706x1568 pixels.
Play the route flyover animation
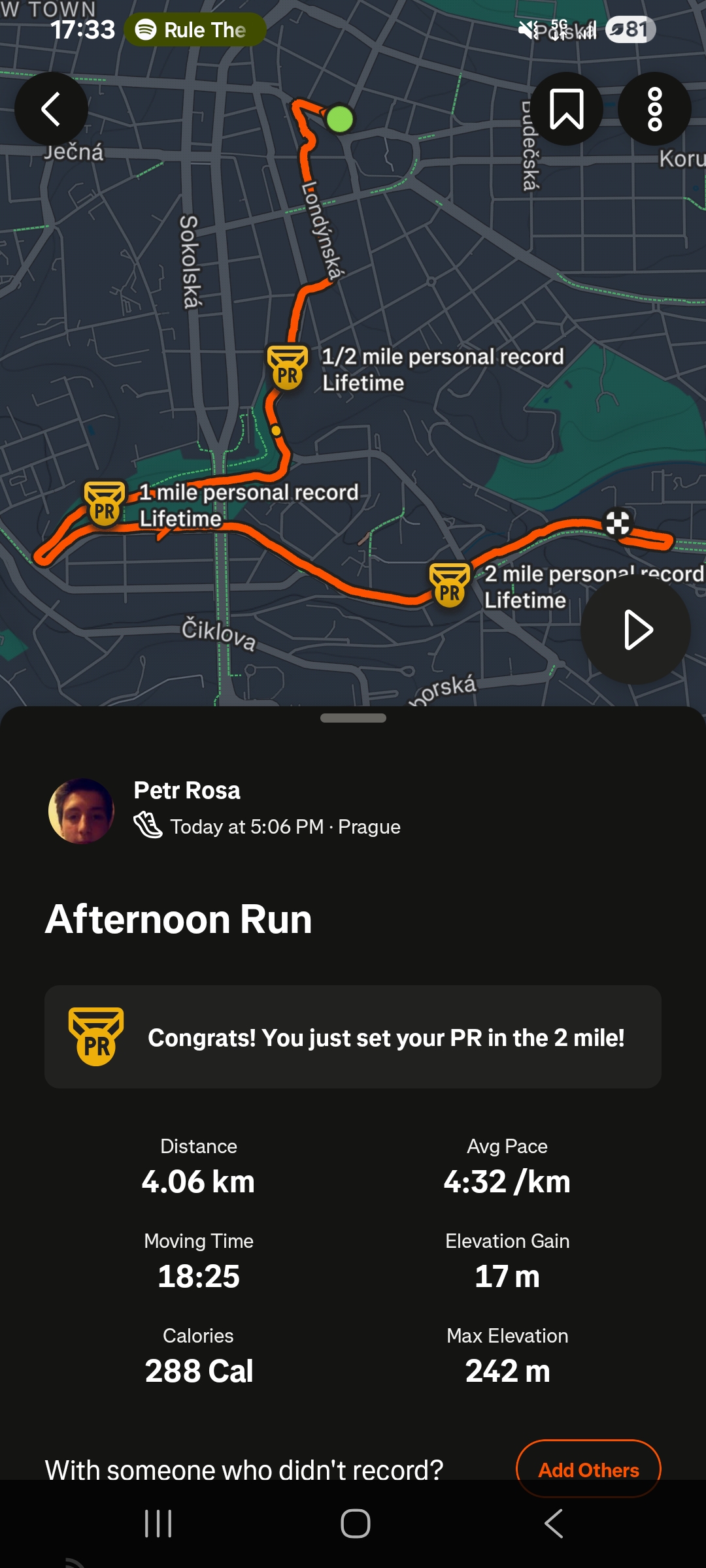636,630
